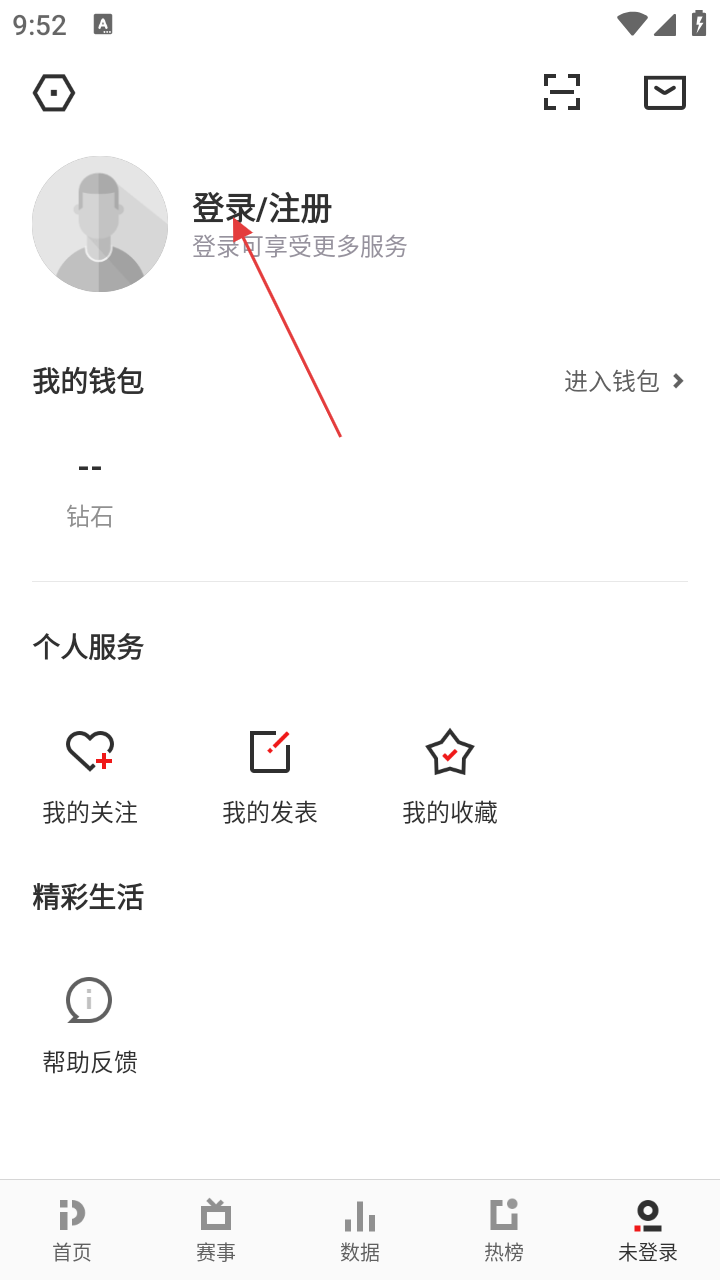Select the 未登录 profile tab
Screen dimensions: 720x1280
point(648,1230)
